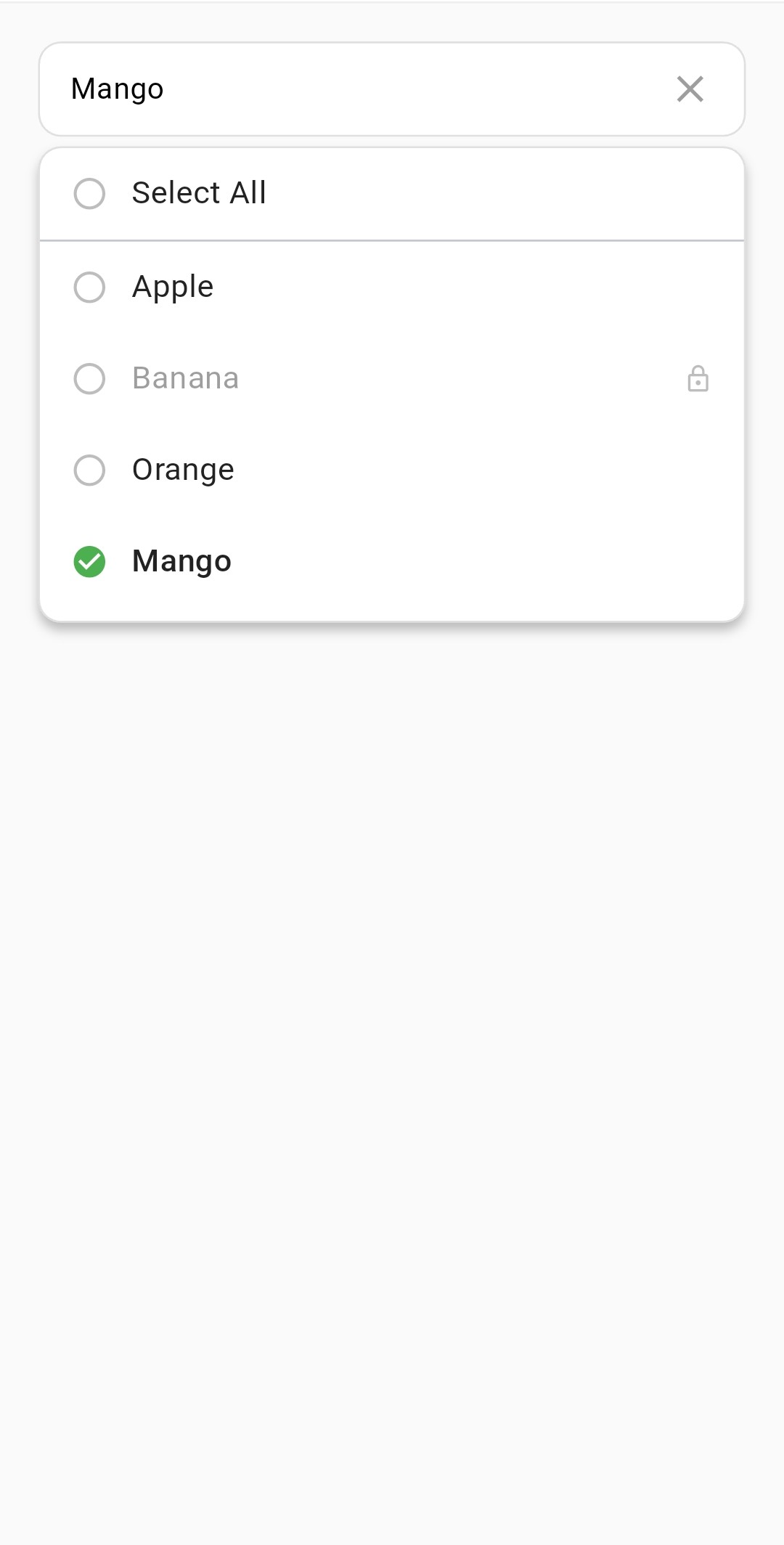Click the circle next to Banana

[x=89, y=378]
